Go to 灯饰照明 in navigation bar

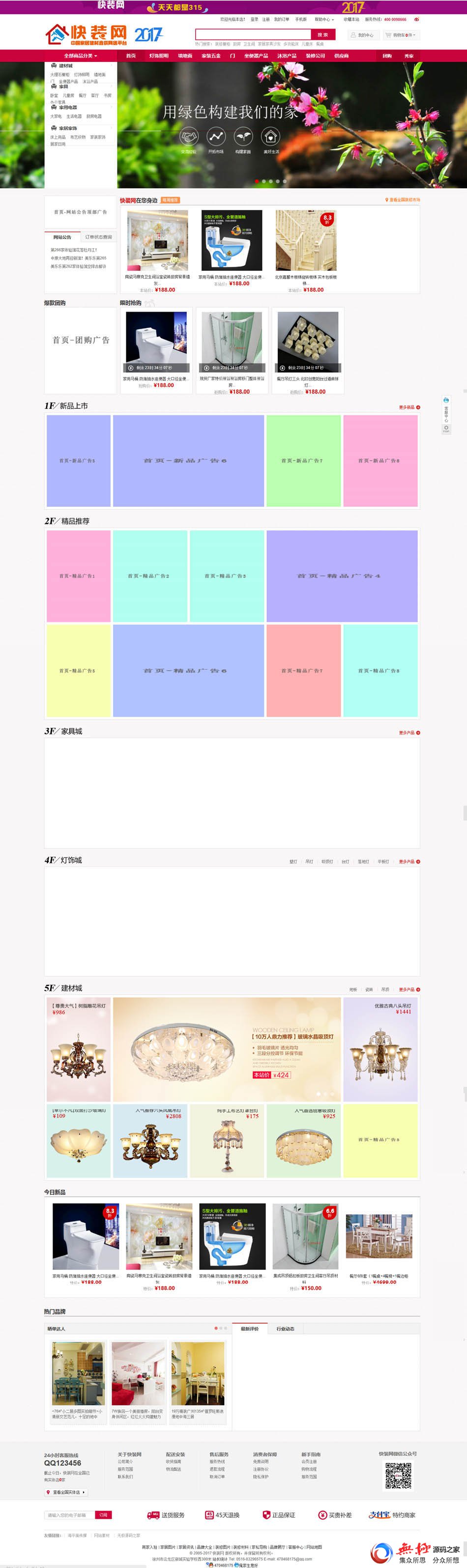coord(158,56)
